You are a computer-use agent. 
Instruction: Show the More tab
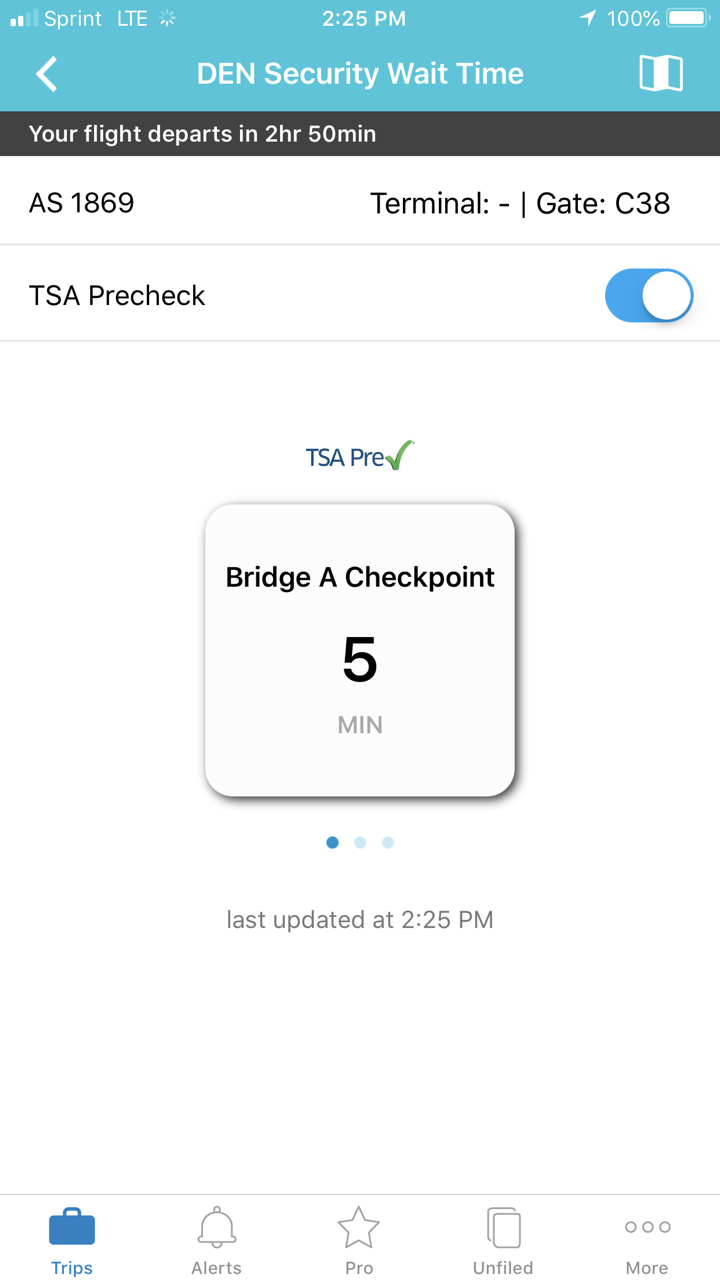point(647,1240)
